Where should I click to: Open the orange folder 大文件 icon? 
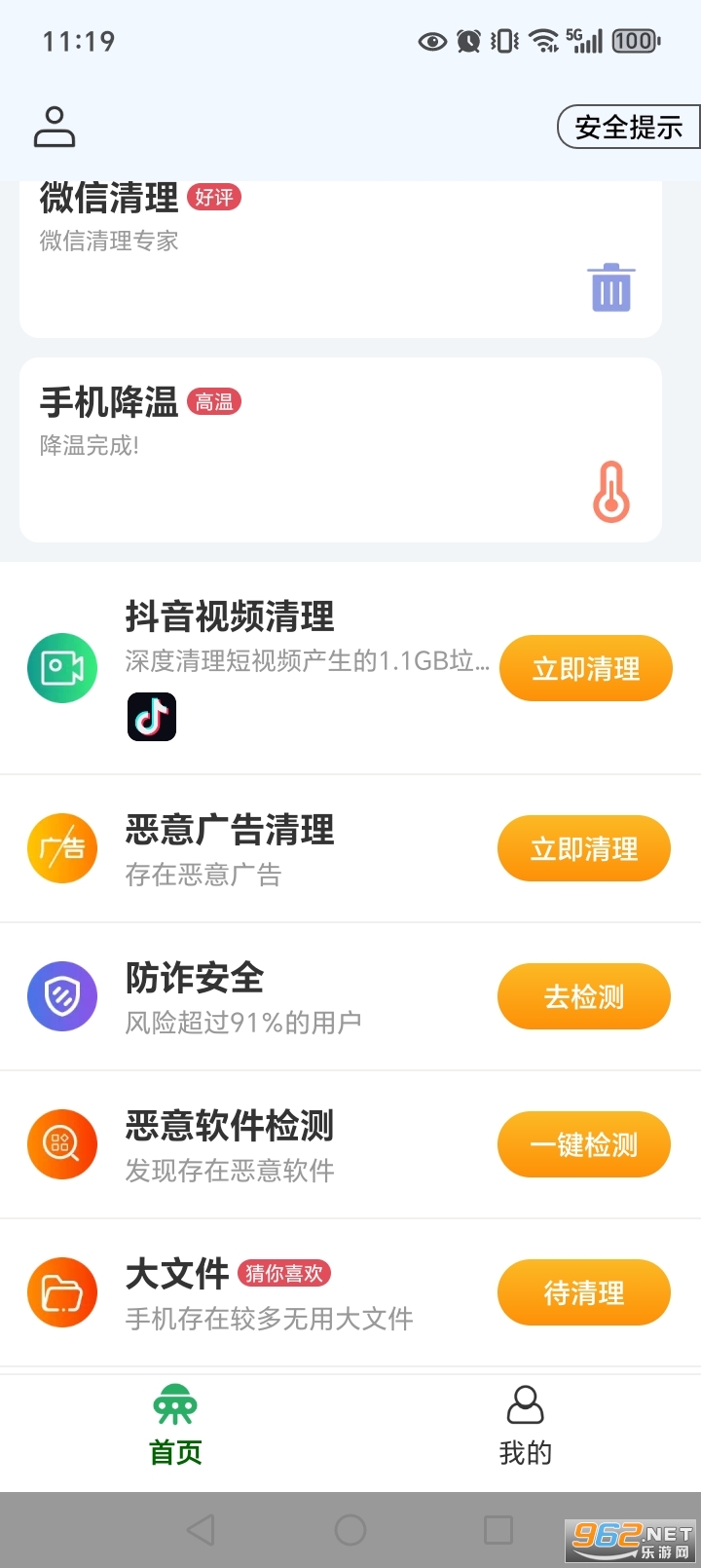tap(62, 1292)
